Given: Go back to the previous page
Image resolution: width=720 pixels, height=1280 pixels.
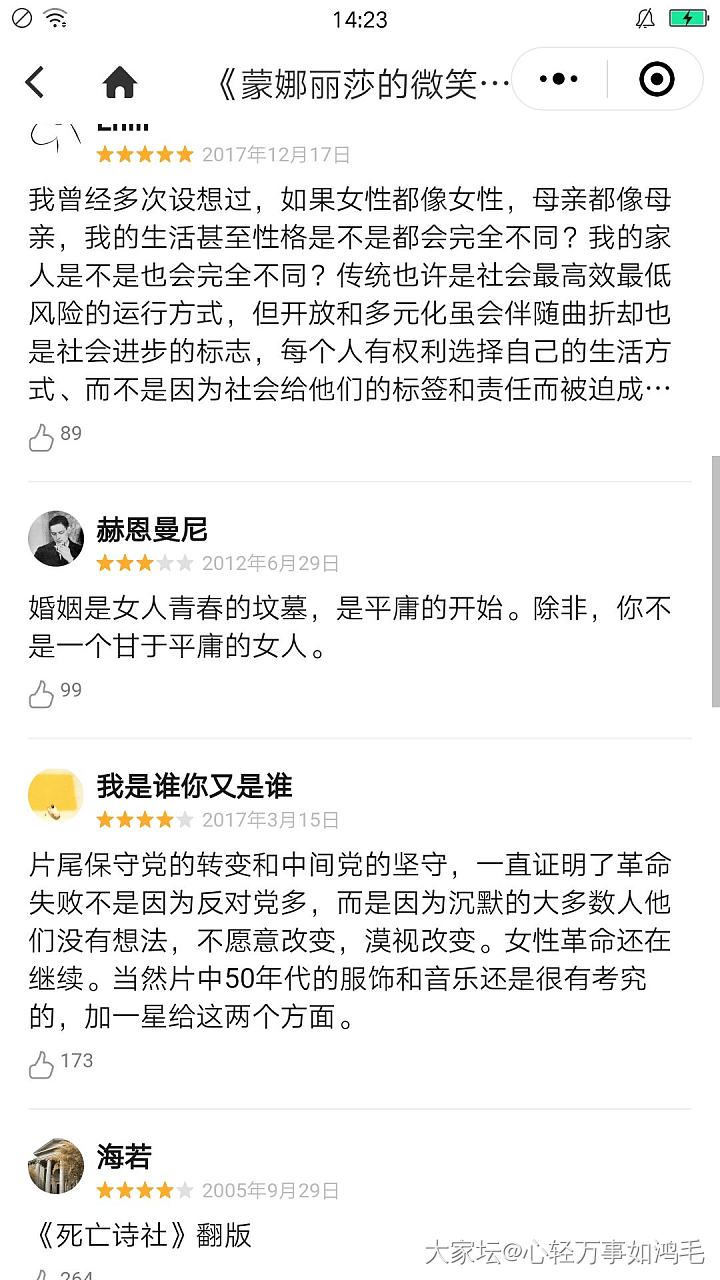Looking at the screenshot, I should tap(35, 82).
